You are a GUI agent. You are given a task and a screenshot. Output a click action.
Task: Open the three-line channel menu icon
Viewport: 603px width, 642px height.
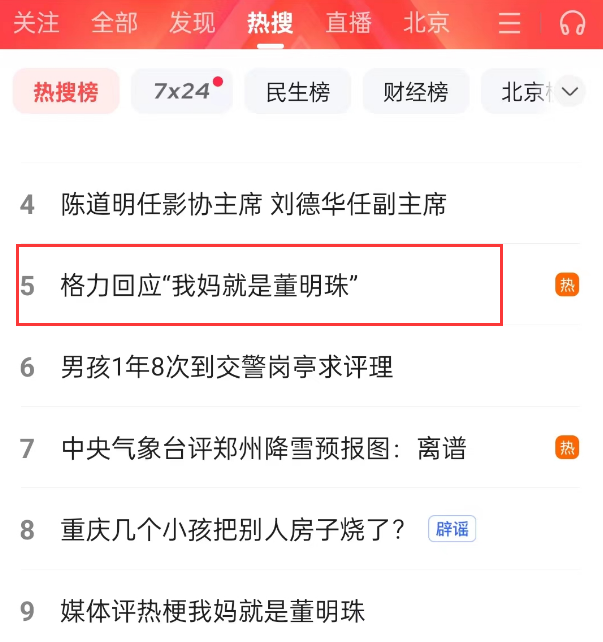coord(510,23)
